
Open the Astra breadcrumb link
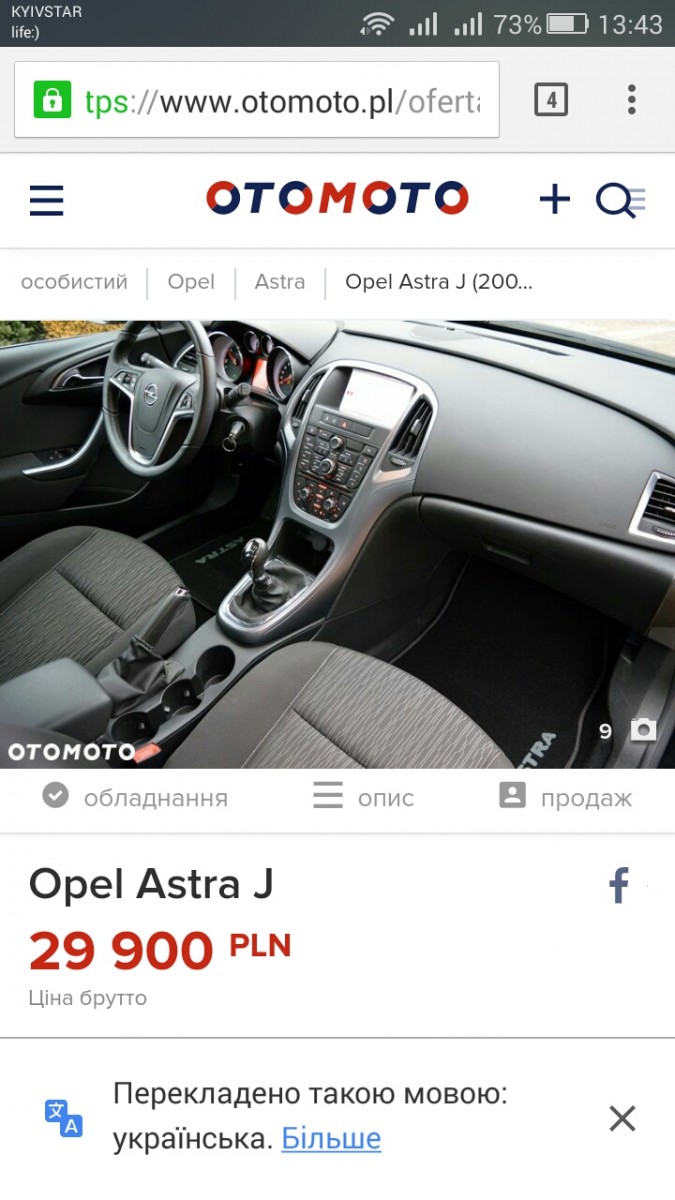pyautogui.click(x=280, y=282)
